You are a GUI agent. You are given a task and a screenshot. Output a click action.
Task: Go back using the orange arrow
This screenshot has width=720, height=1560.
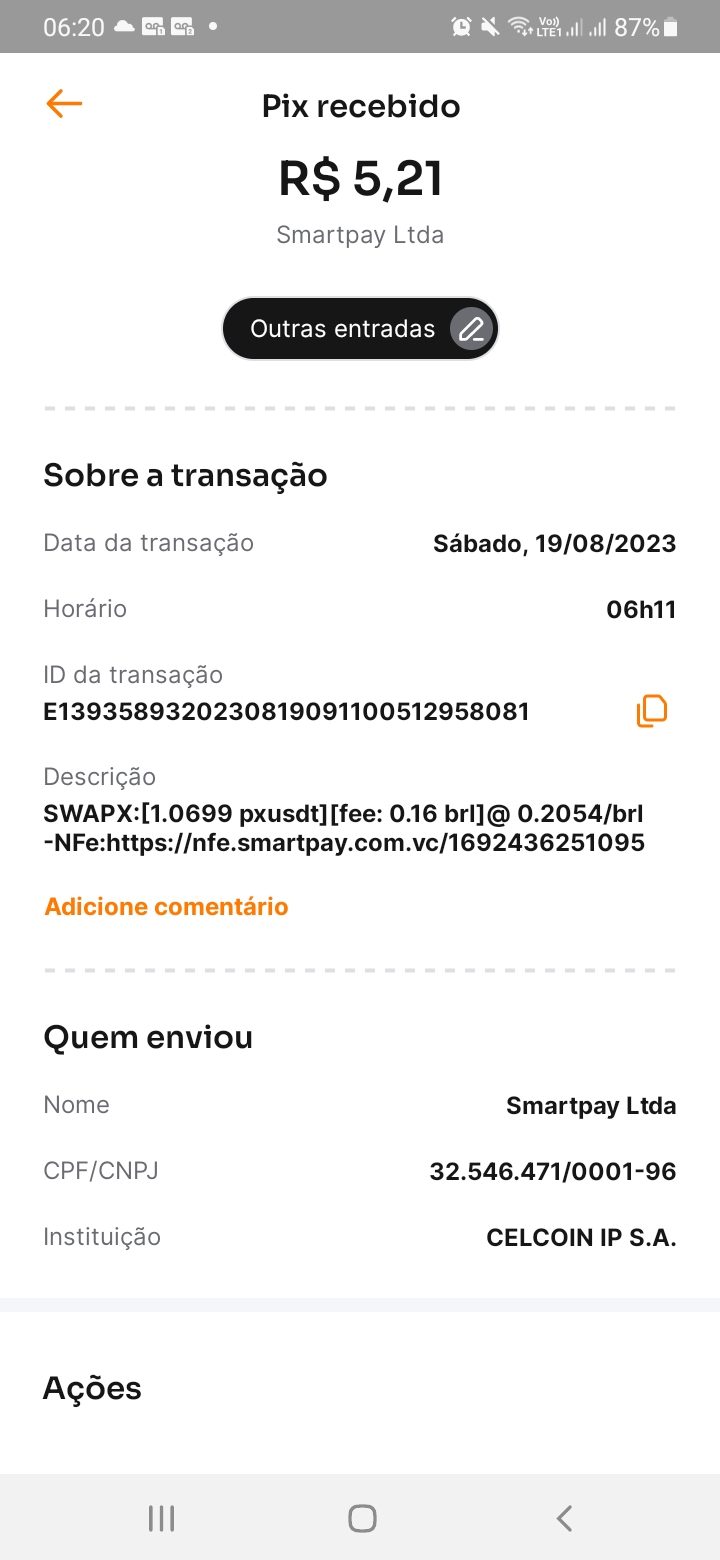(x=64, y=104)
